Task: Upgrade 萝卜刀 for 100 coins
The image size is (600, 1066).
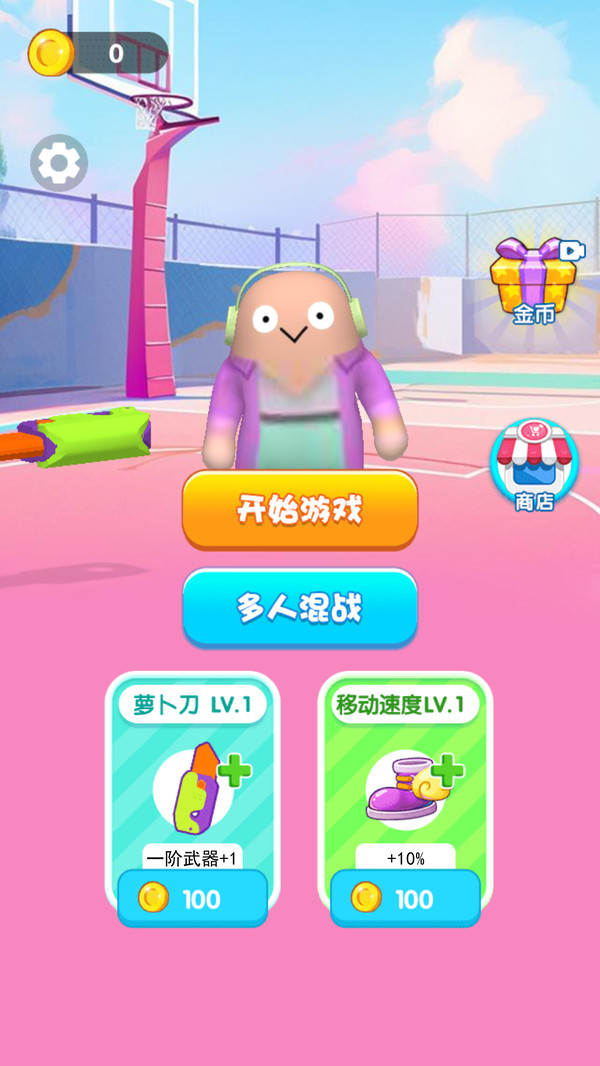Action: point(192,898)
